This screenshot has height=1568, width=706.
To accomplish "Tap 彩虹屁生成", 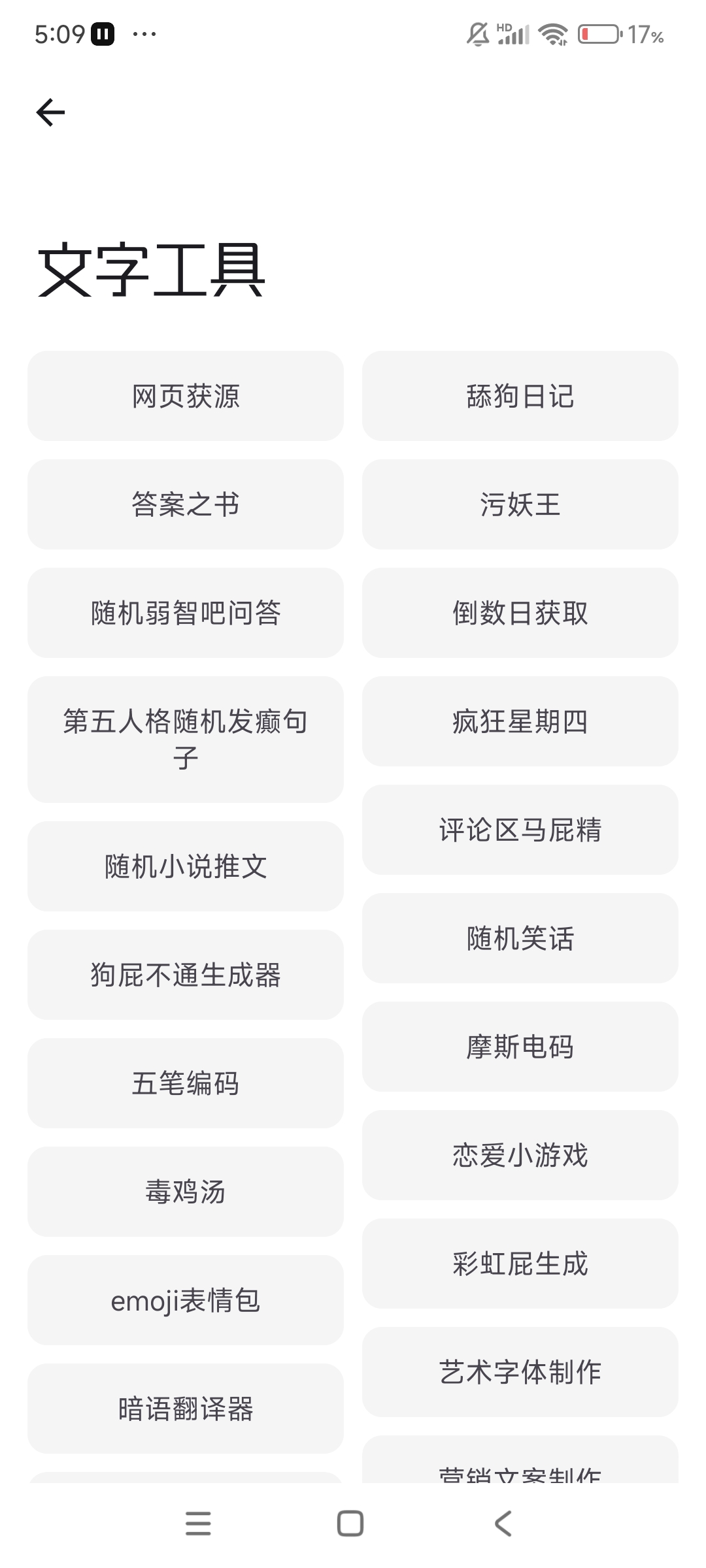I will click(x=520, y=1264).
